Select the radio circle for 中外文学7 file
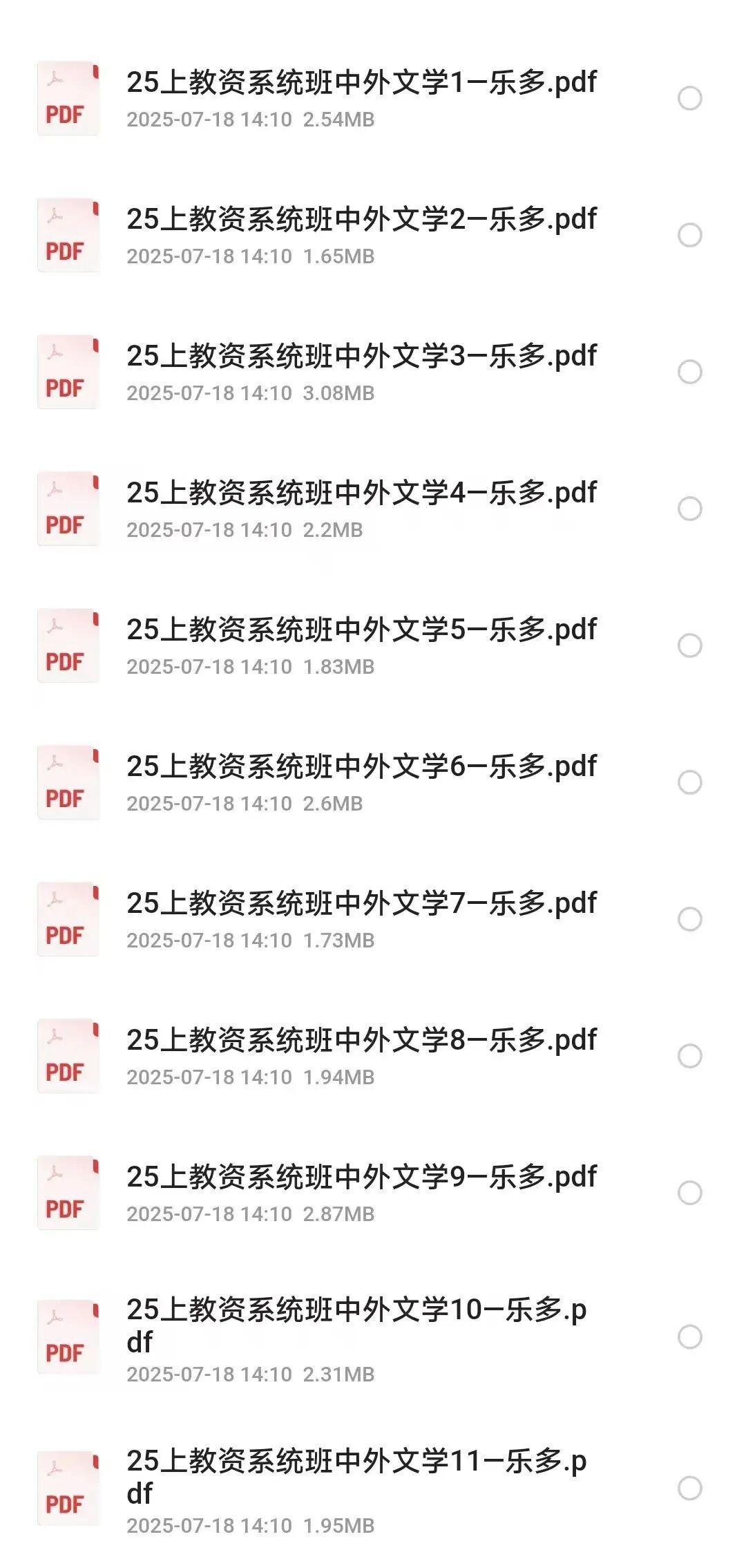This screenshot has width=746, height=1568. (689, 919)
